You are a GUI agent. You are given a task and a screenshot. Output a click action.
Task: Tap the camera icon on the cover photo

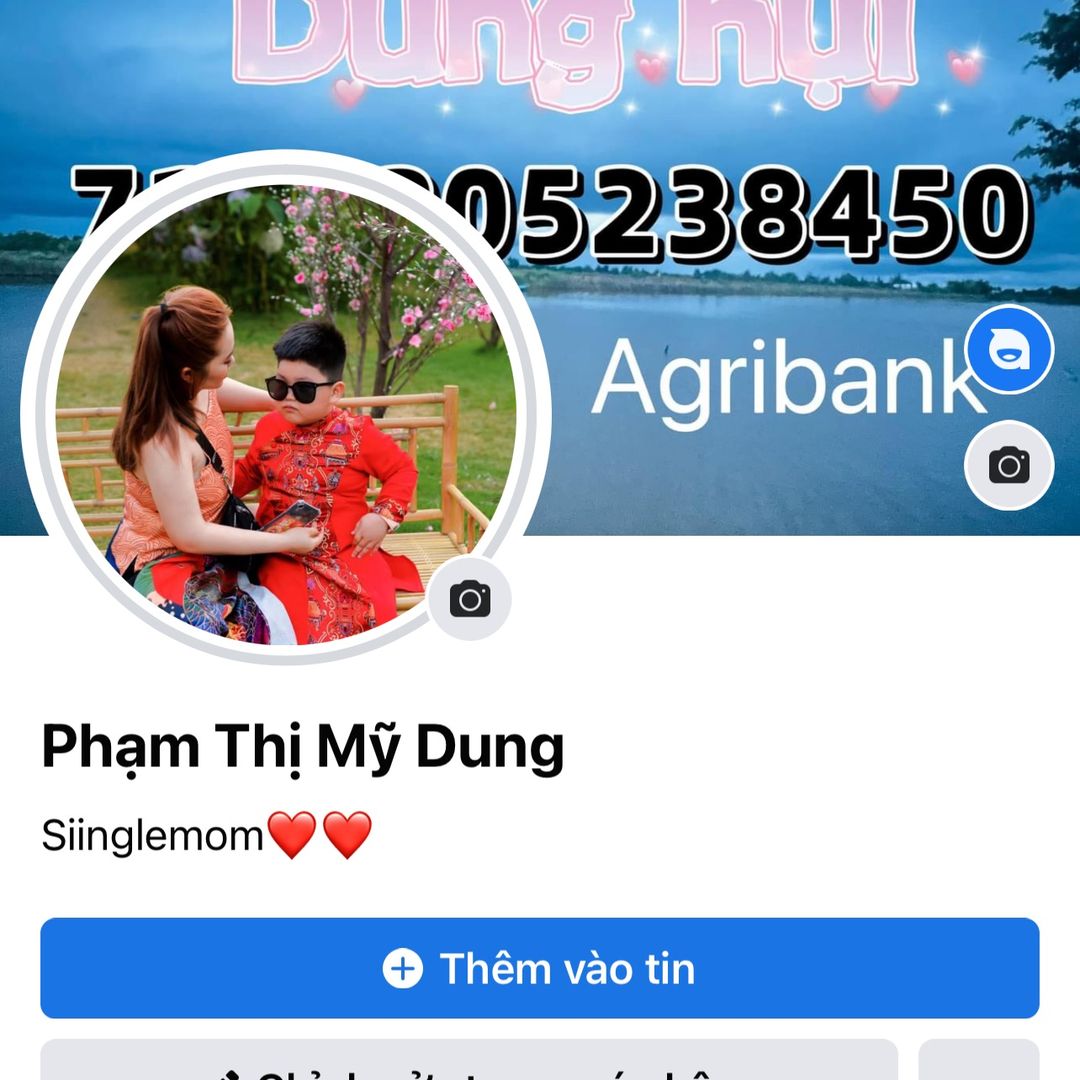[x=1009, y=465]
